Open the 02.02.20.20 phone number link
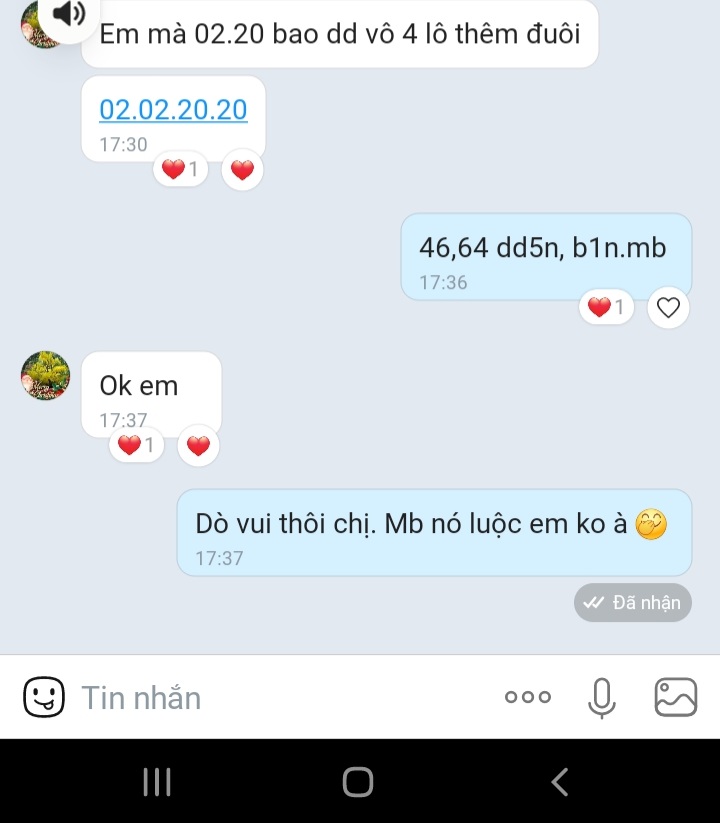 point(172,109)
